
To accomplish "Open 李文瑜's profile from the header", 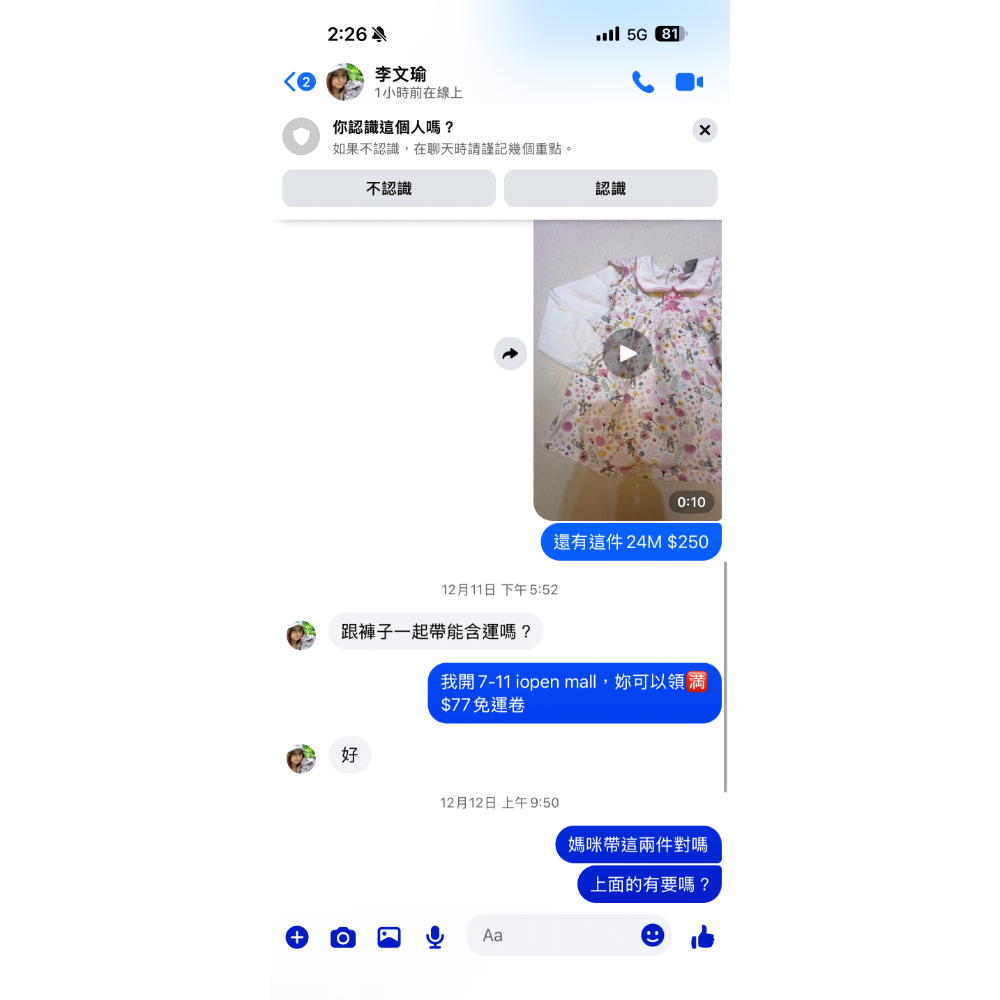I will click(x=400, y=82).
